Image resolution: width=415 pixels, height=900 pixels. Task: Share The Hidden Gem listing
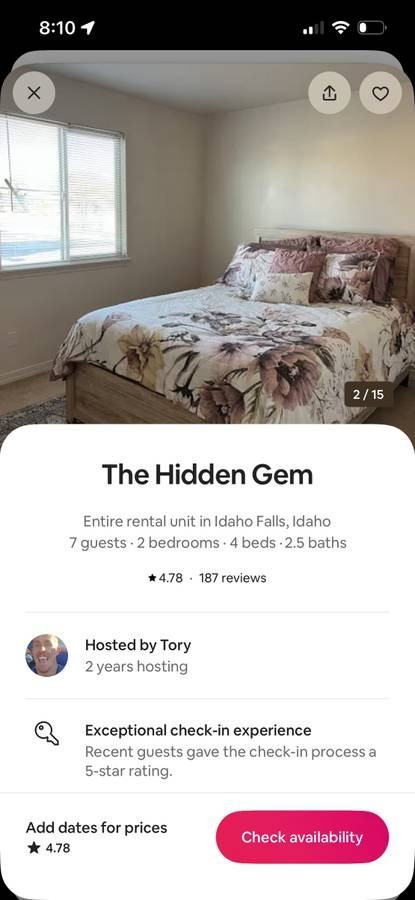pyautogui.click(x=329, y=93)
